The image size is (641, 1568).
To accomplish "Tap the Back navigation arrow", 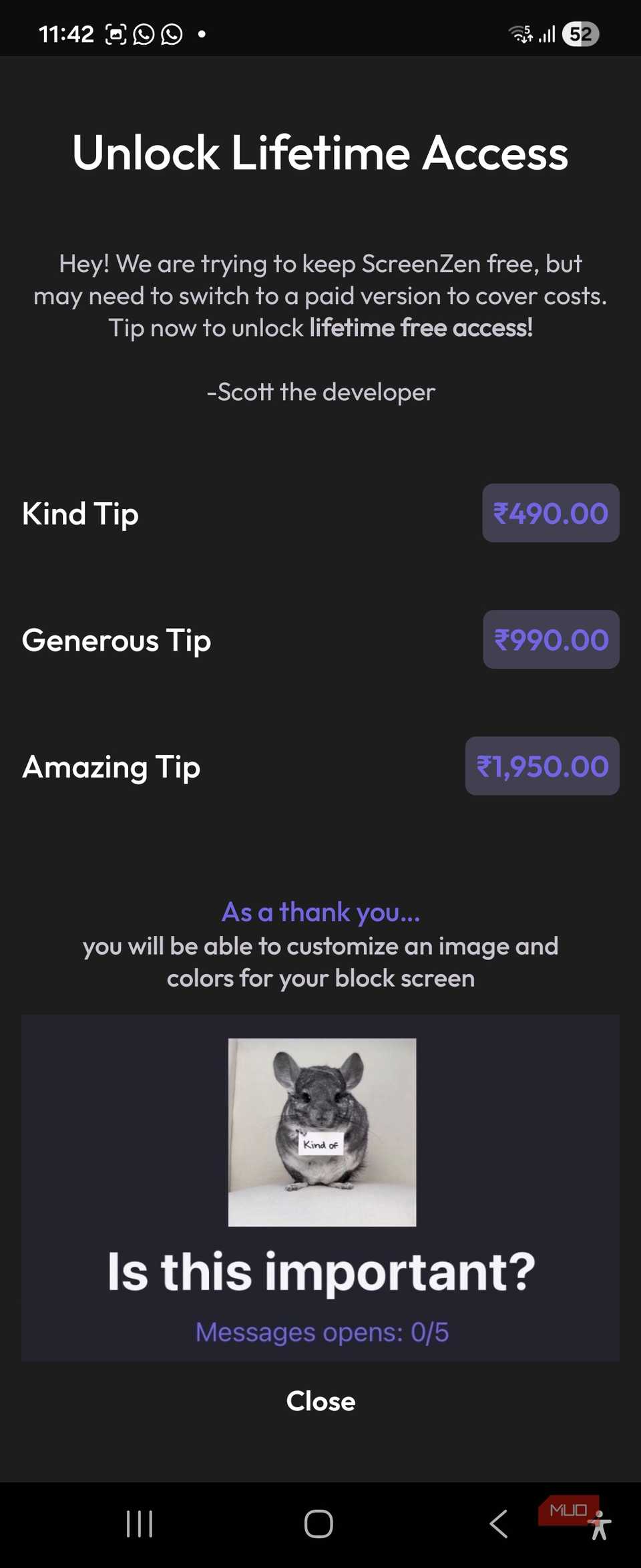I will tap(497, 1524).
